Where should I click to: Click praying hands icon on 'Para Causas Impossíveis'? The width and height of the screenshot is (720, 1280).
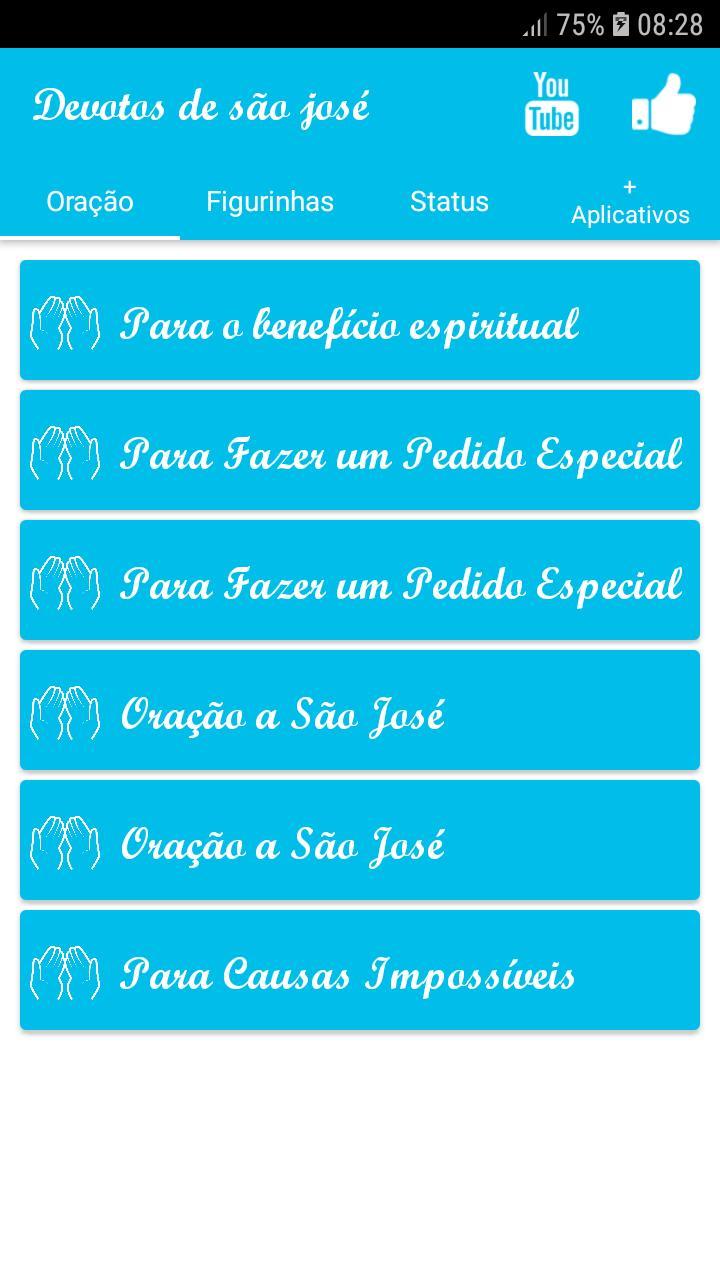tap(65, 970)
